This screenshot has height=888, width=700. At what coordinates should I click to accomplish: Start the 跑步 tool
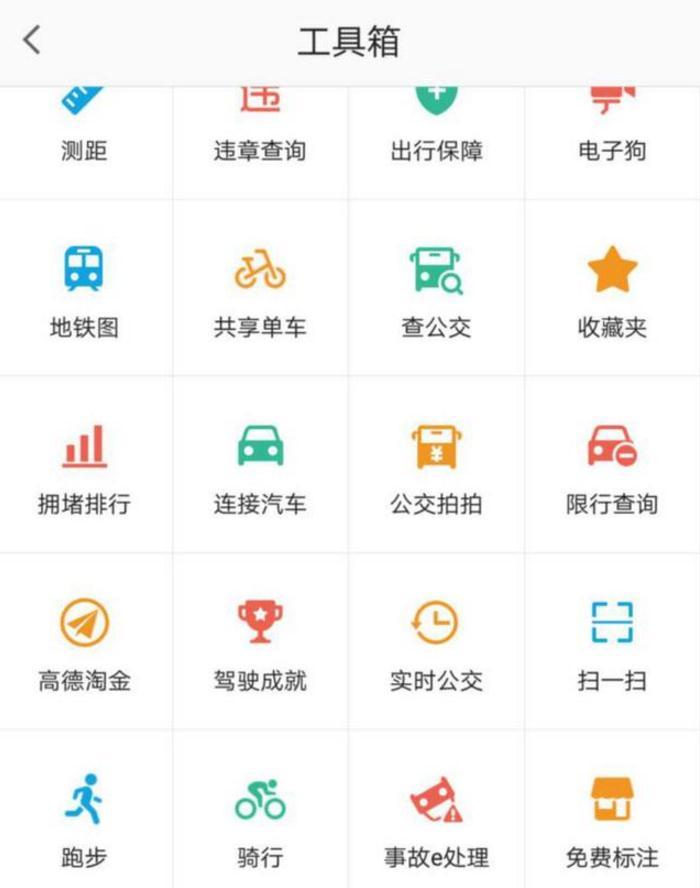click(85, 818)
